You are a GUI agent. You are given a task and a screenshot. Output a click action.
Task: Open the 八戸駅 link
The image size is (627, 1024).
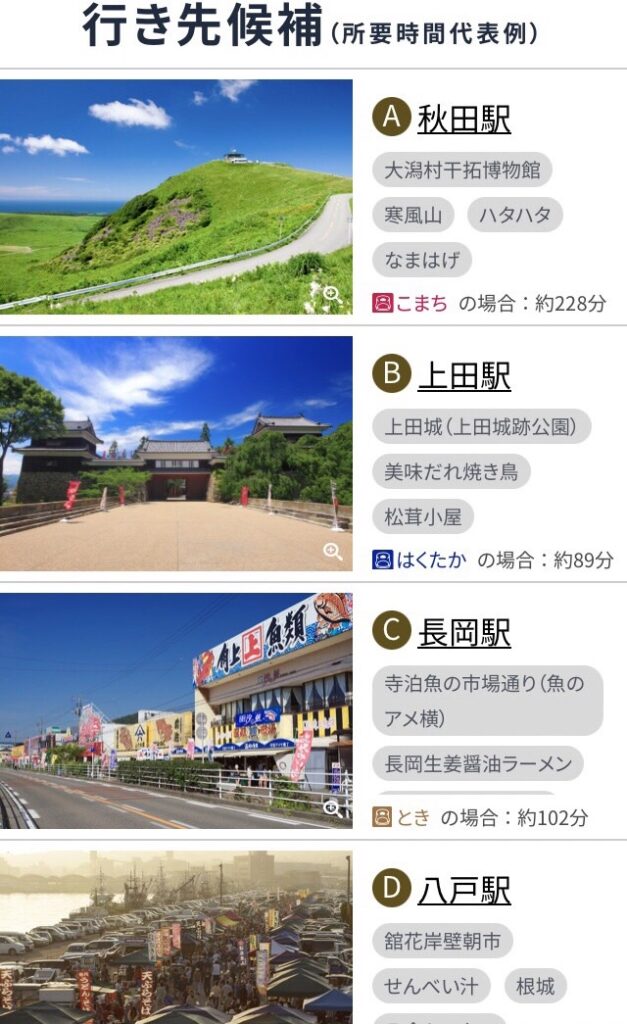[x=463, y=889]
